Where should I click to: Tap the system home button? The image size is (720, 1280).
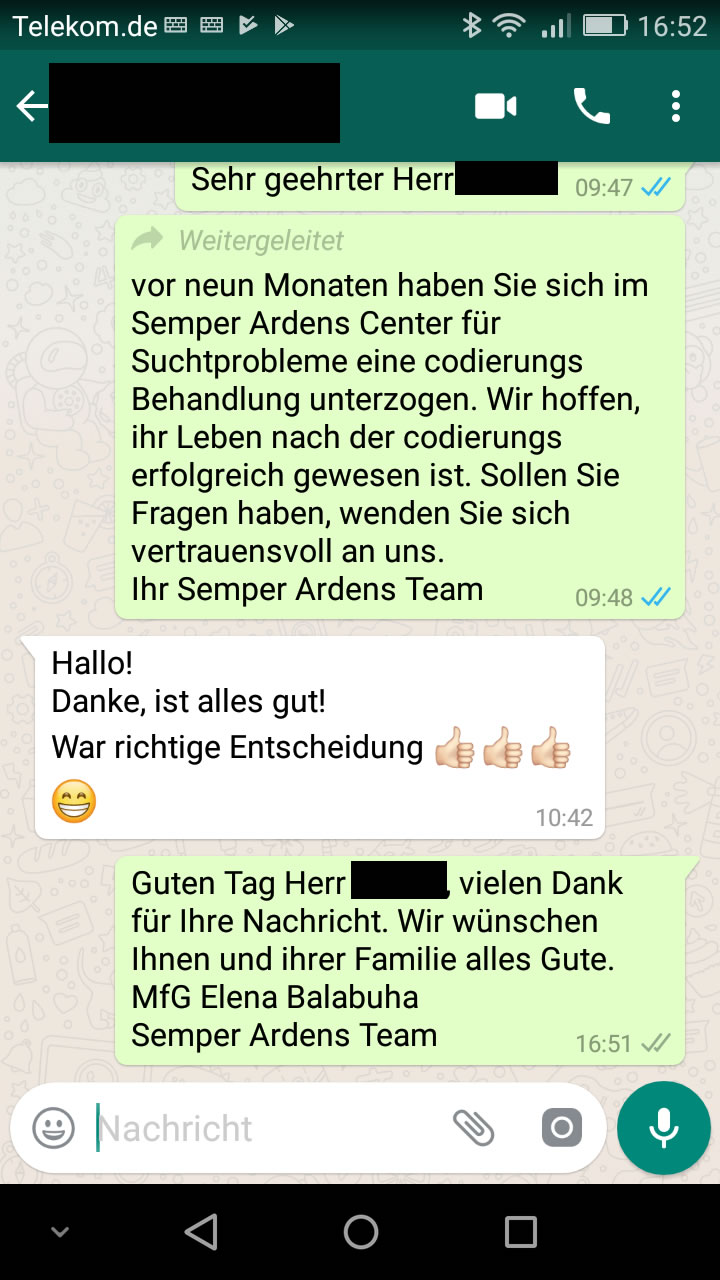click(360, 1232)
